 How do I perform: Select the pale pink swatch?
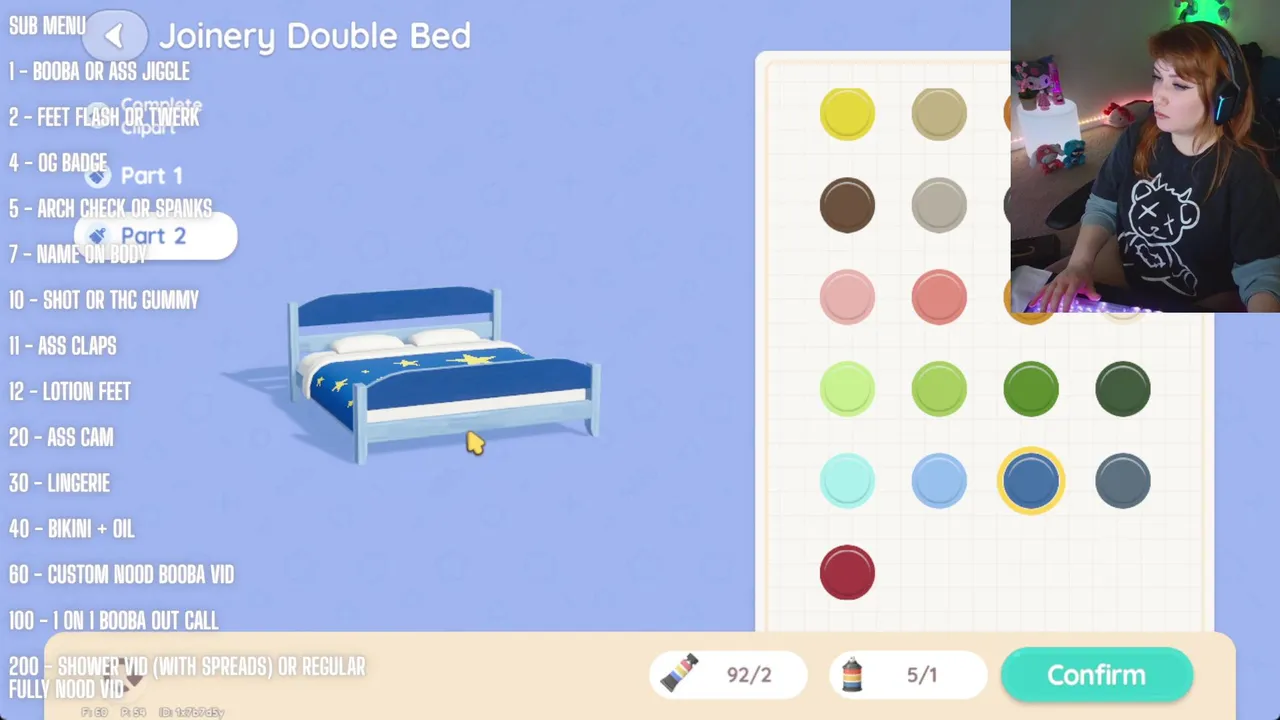tap(847, 297)
